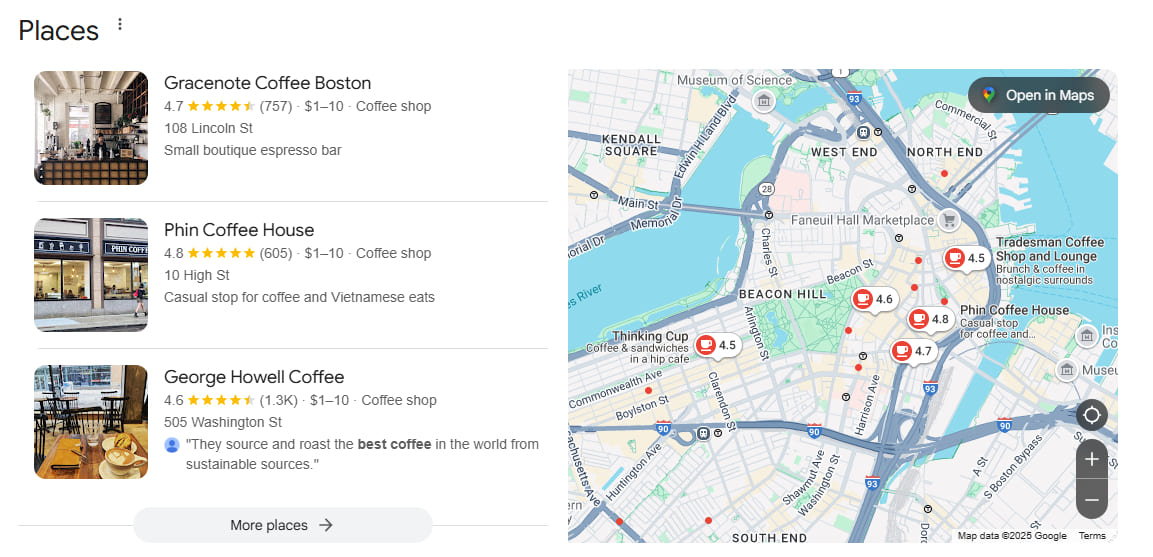Open the map Terms link
1153x557 pixels.
pos(1092,536)
